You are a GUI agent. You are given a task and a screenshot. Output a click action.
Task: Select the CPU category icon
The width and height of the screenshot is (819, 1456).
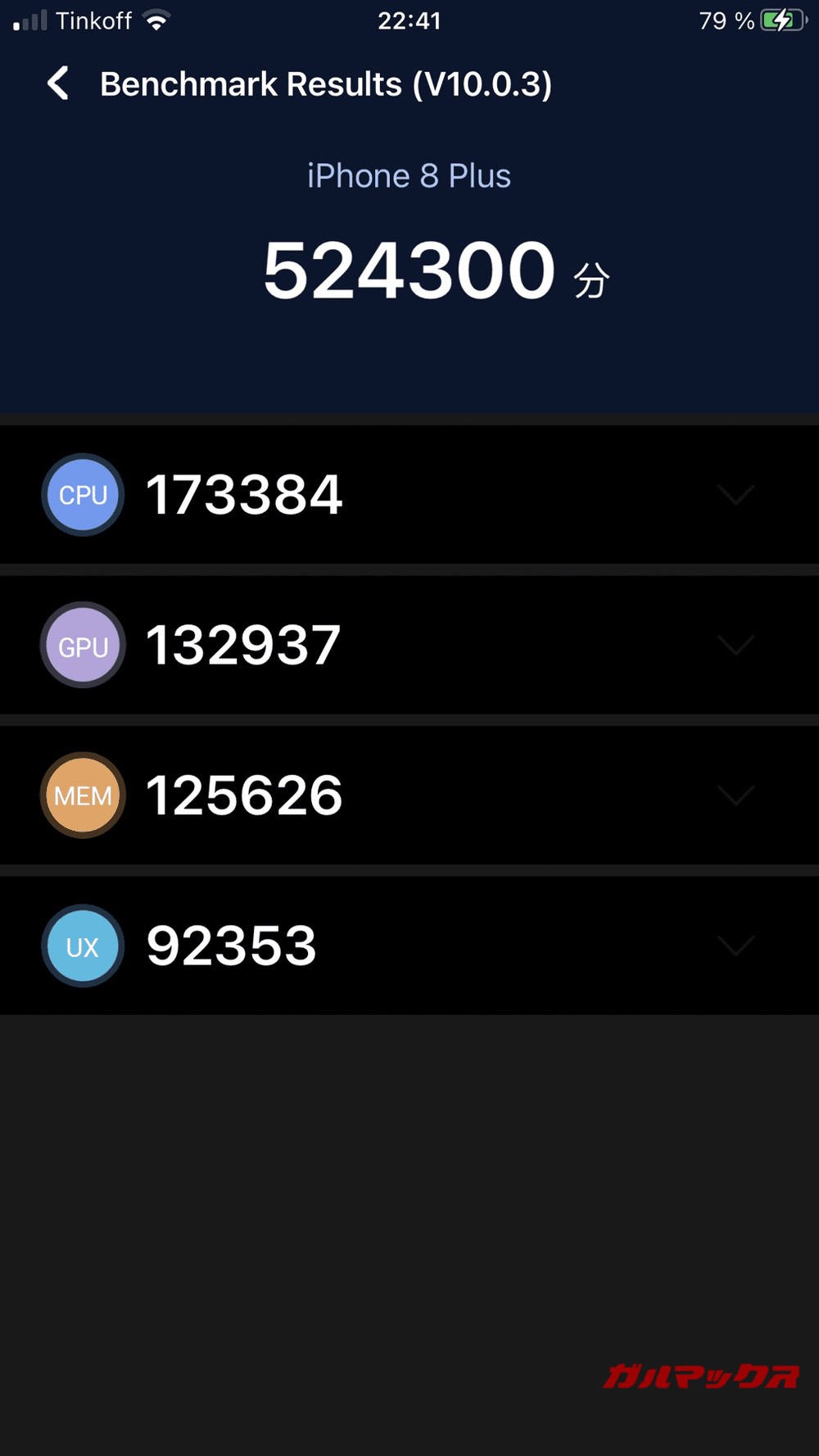point(82,495)
